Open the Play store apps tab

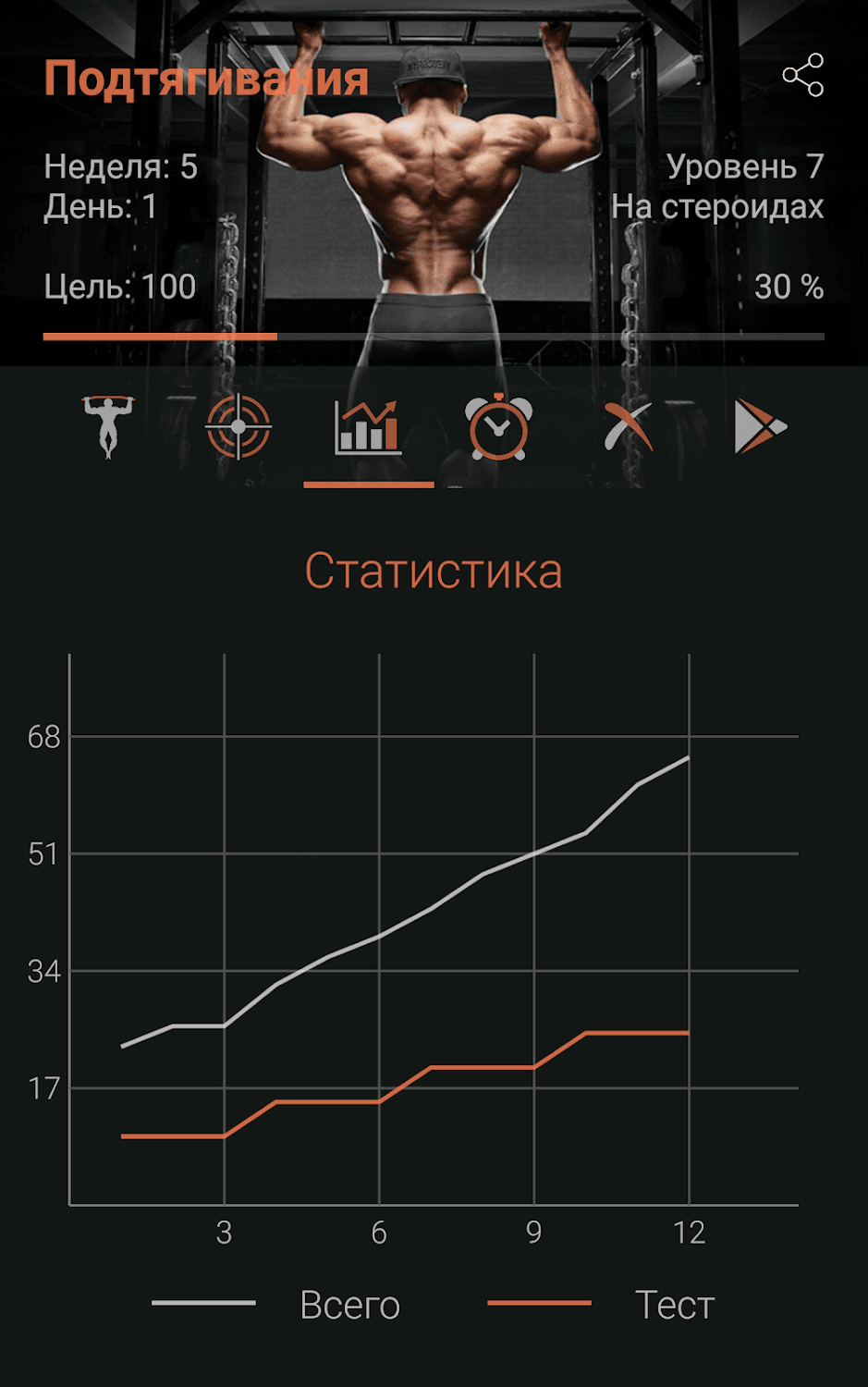point(759,426)
